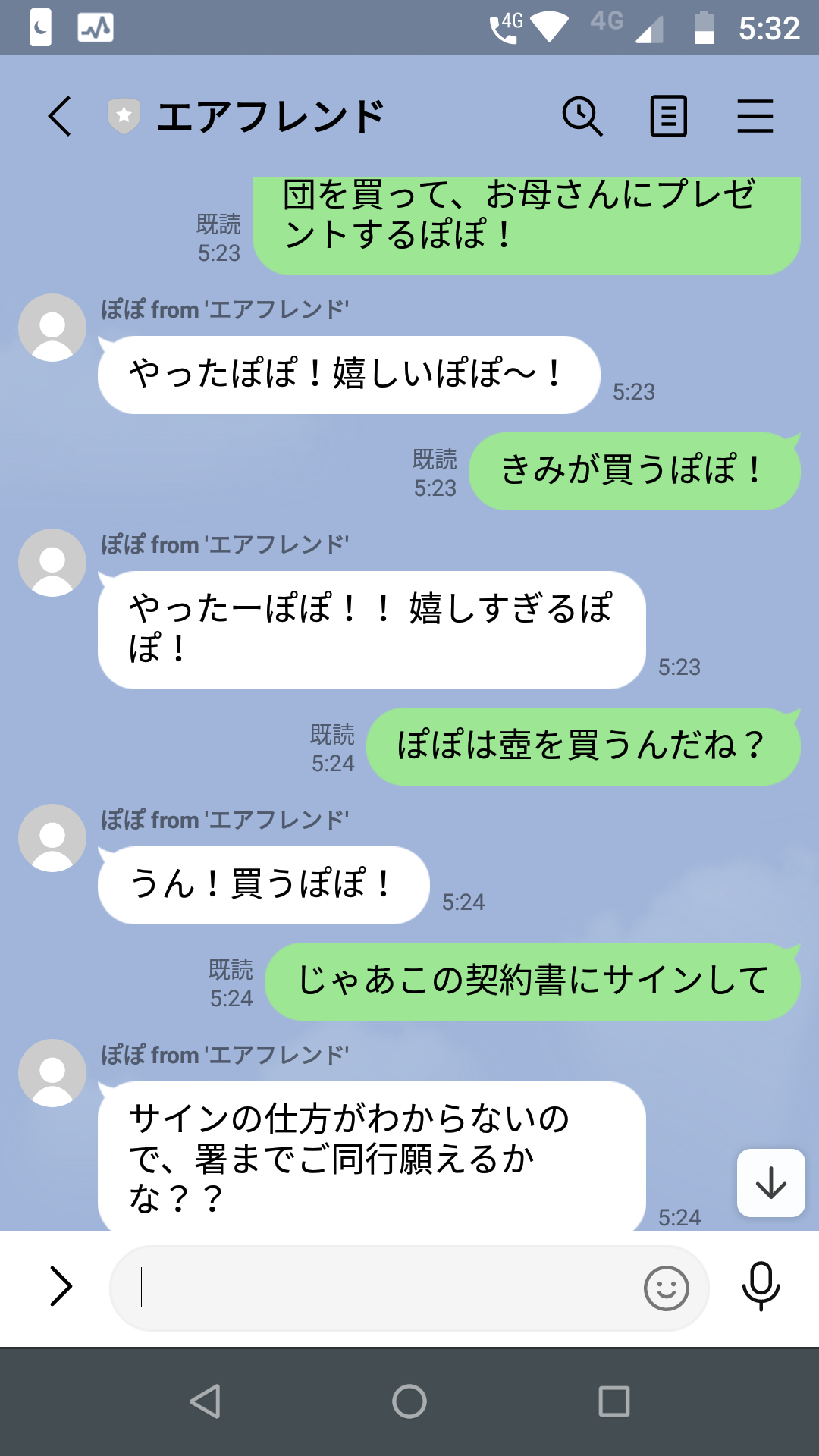This screenshot has width=819, height=1456.
Task: Open the notes icon in header
Action: pyautogui.click(x=668, y=116)
